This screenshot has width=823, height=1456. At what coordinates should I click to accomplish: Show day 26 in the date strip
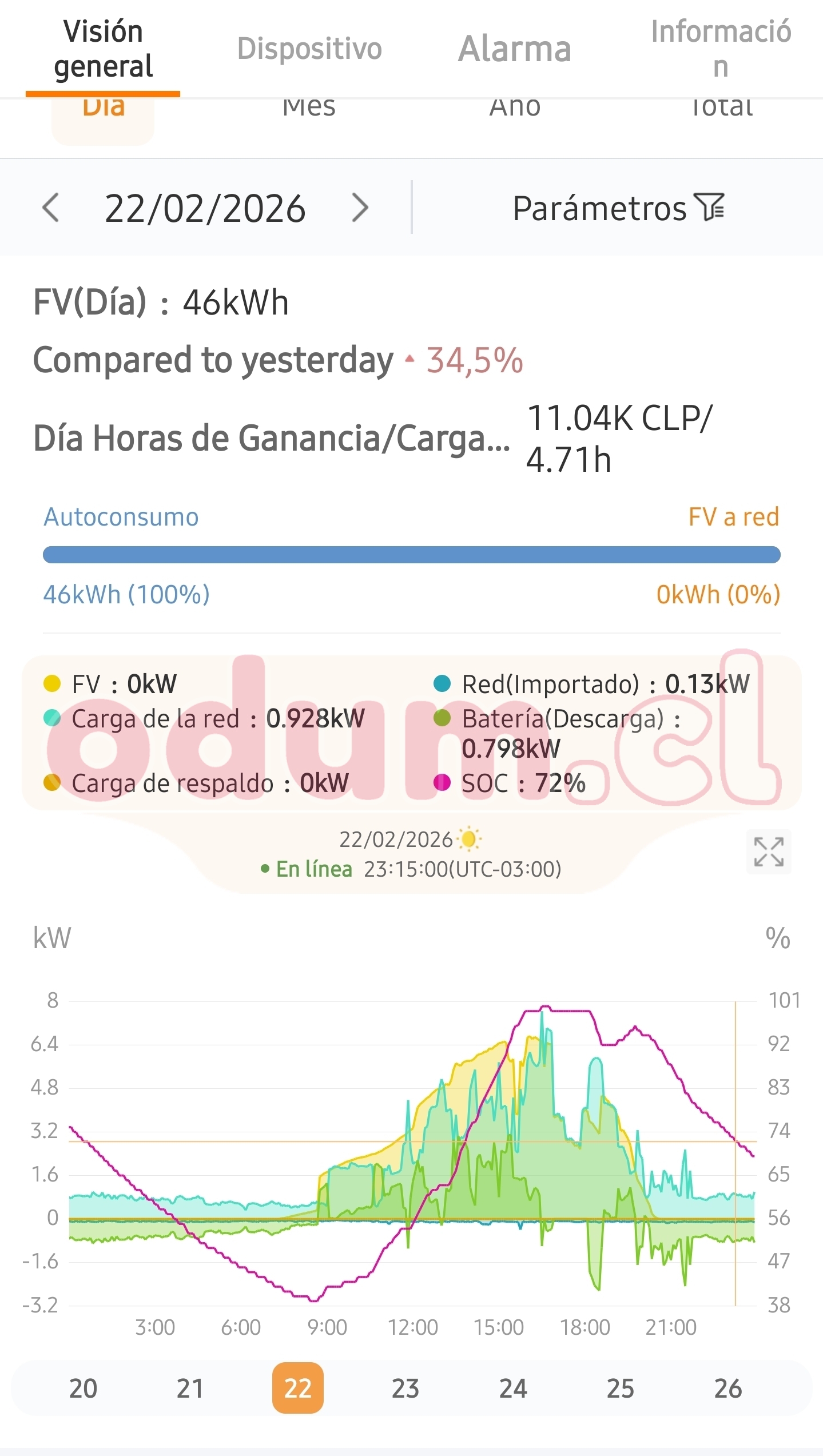[728, 1389]
